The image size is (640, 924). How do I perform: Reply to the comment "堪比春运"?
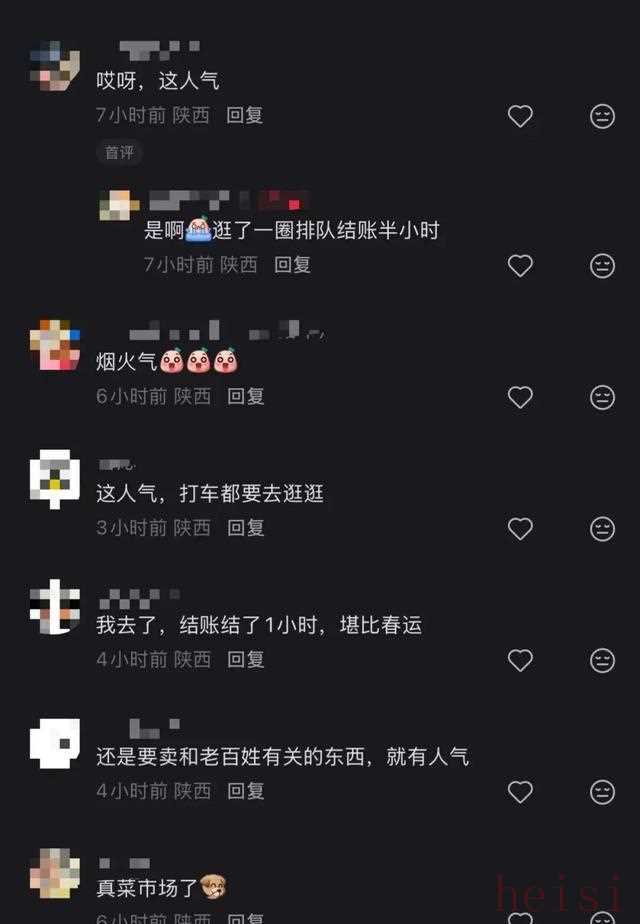click(245, 659)
